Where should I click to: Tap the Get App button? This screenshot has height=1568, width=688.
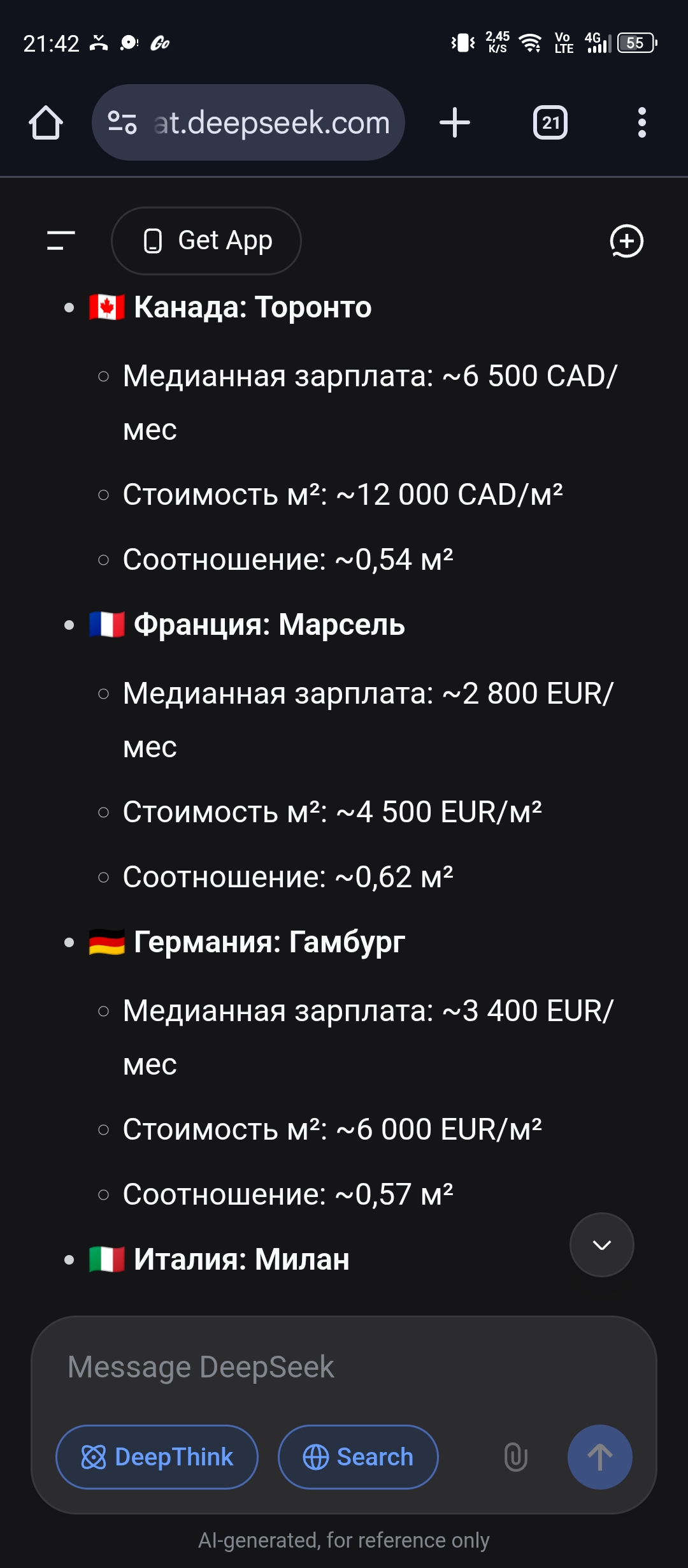[x=206, y=241]
